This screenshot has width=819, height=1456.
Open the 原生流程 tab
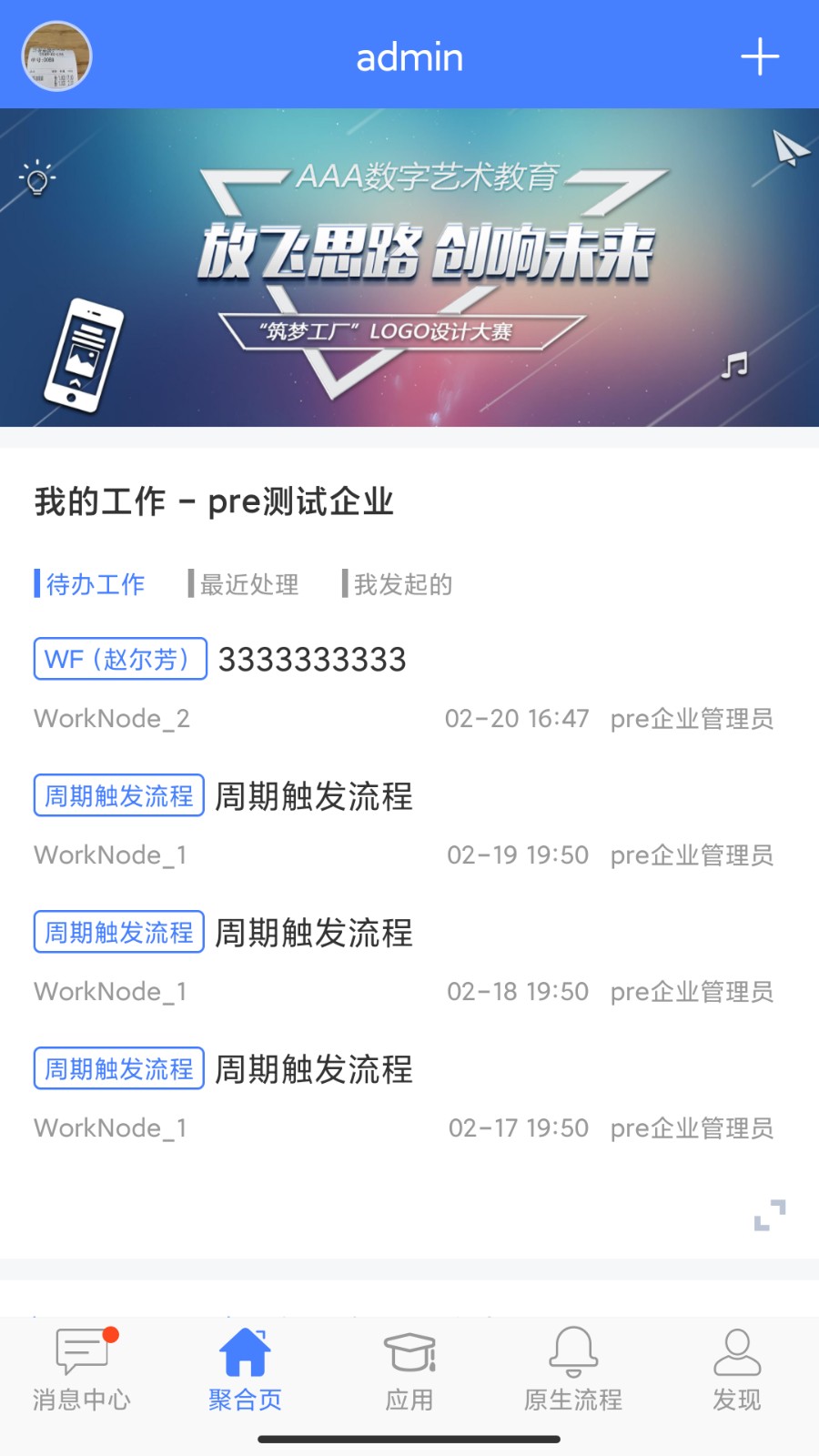[573, 1369]
